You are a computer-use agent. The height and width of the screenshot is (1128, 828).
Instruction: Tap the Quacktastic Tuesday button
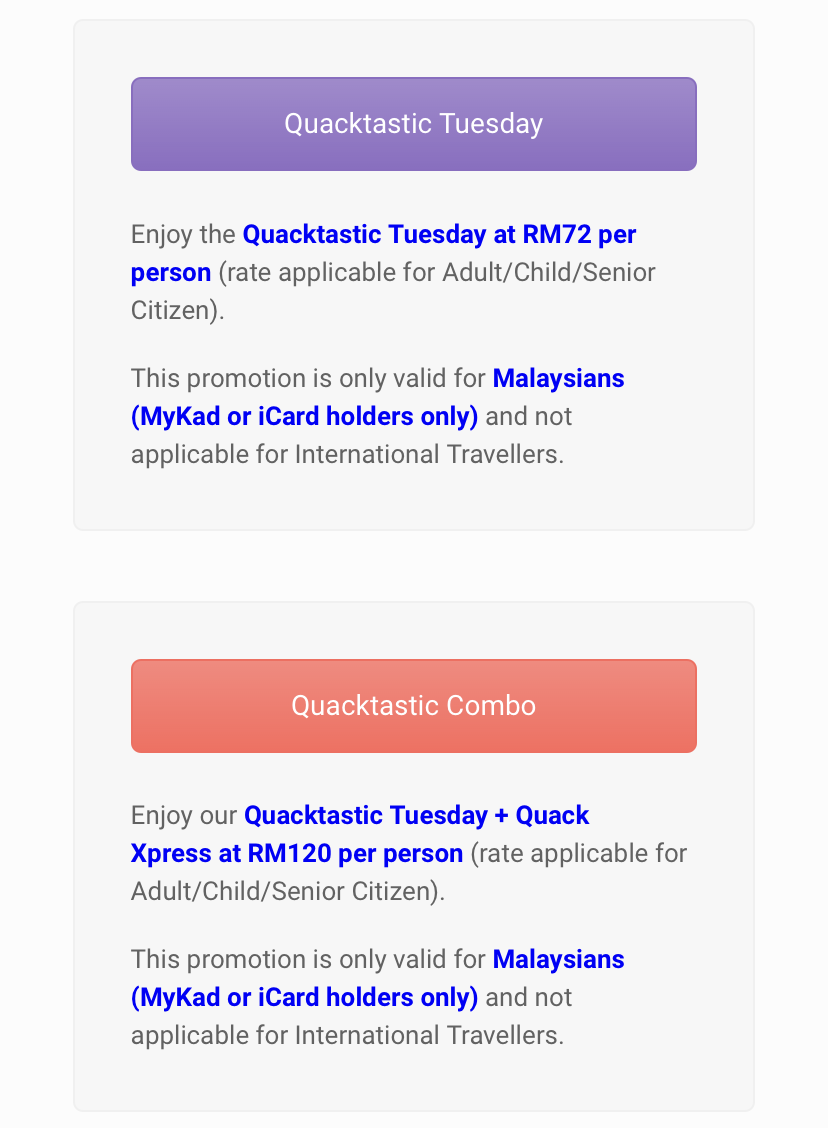(413, 124)
